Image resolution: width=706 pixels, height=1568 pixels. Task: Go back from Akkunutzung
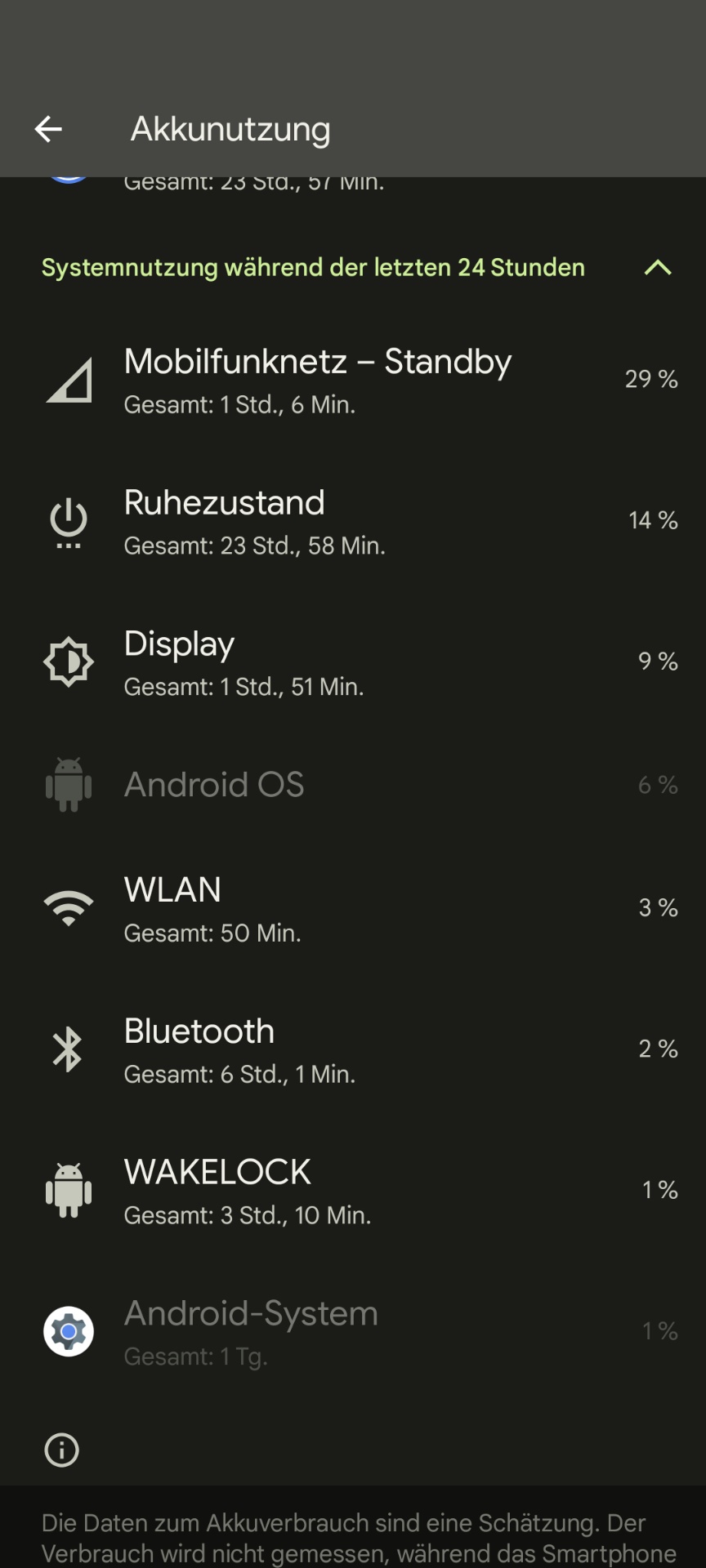[48, 129]
